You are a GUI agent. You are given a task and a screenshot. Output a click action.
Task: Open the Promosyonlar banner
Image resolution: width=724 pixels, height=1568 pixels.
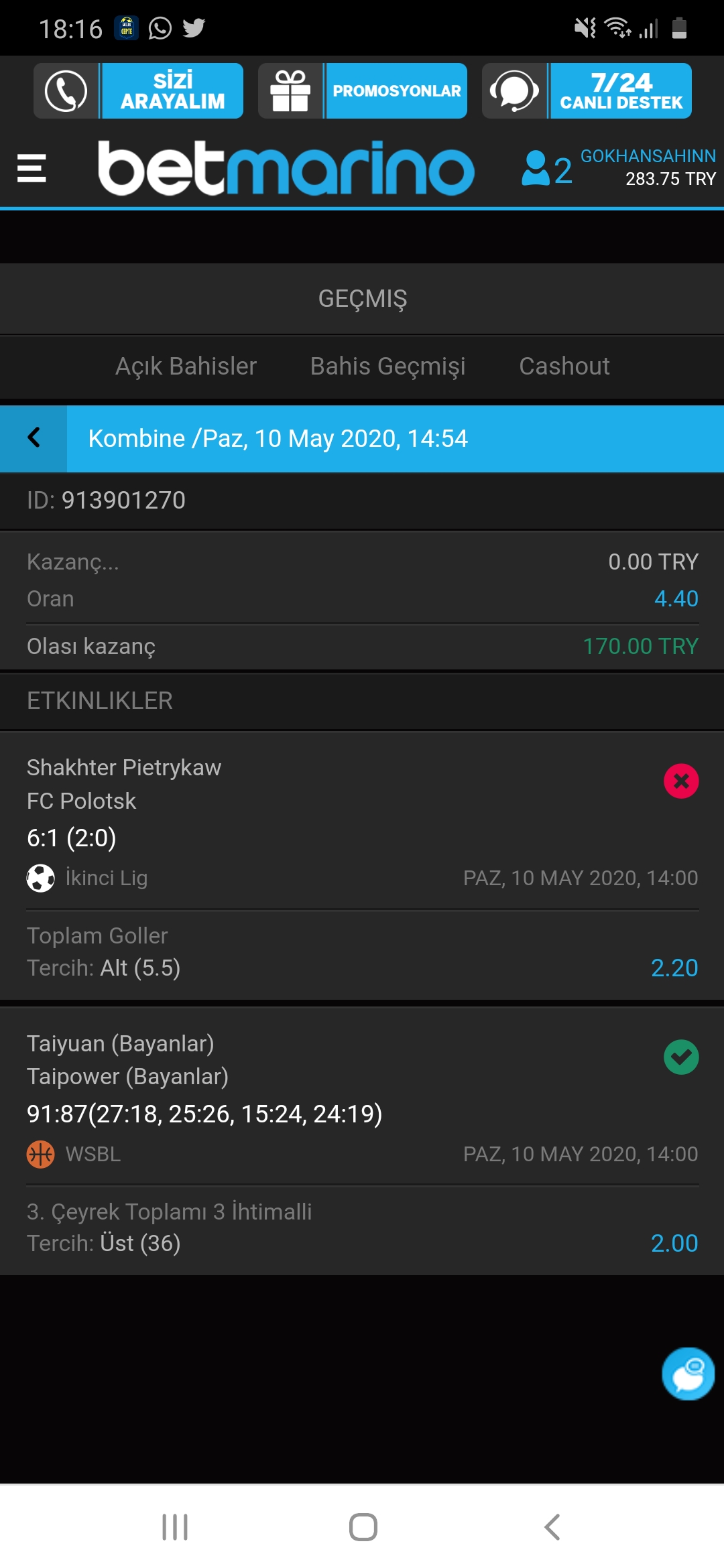[x=363, y=90]
